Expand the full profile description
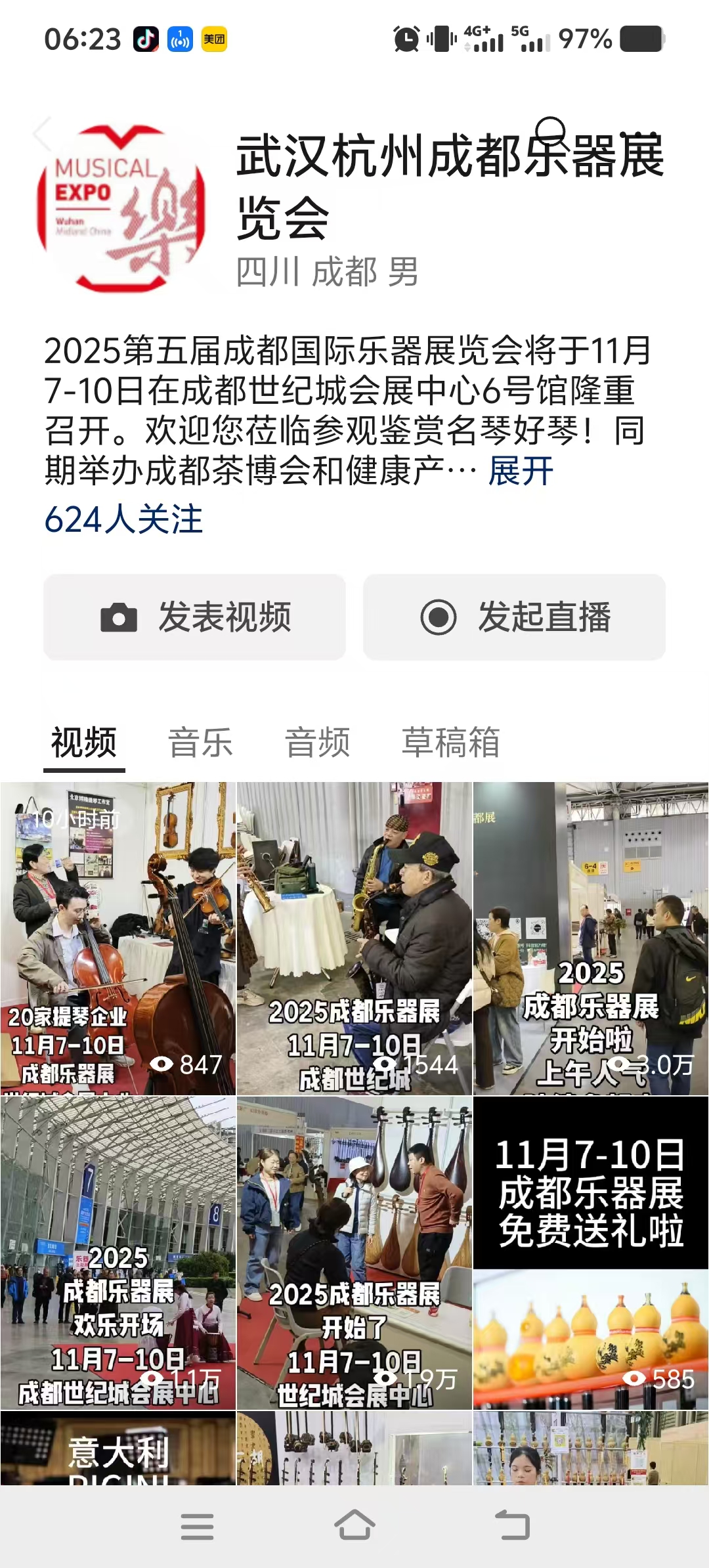Screen dimensions: 709x1568 point(521,471)
